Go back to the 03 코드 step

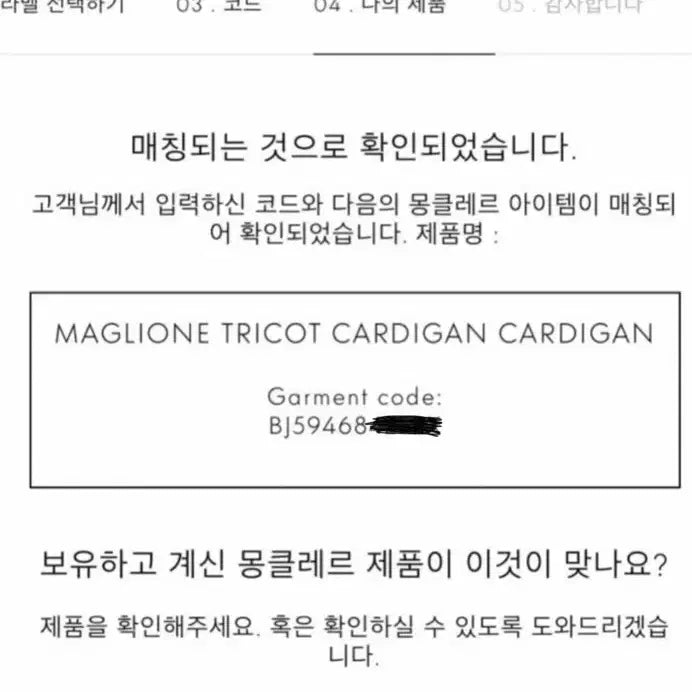point(218,8)
